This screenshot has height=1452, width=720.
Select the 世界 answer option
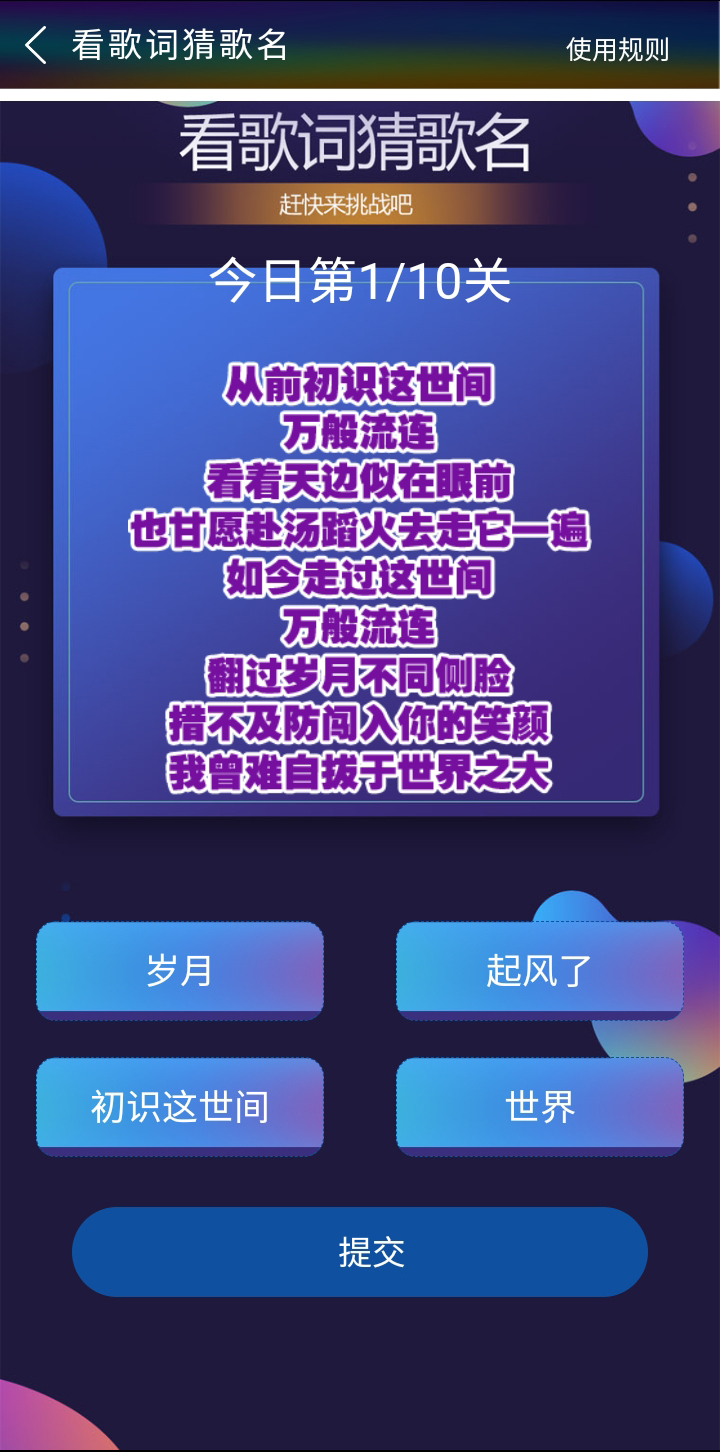pos(540,1107)
